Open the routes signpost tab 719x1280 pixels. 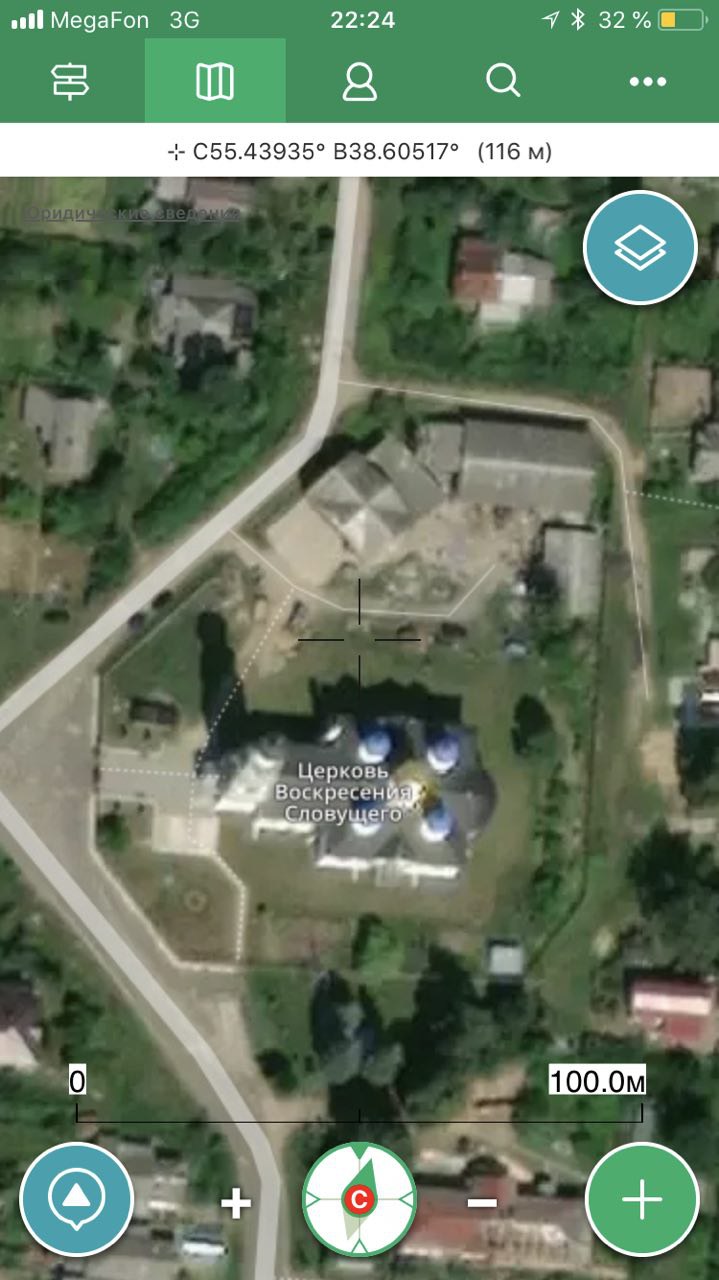click(x=71, y=81)
